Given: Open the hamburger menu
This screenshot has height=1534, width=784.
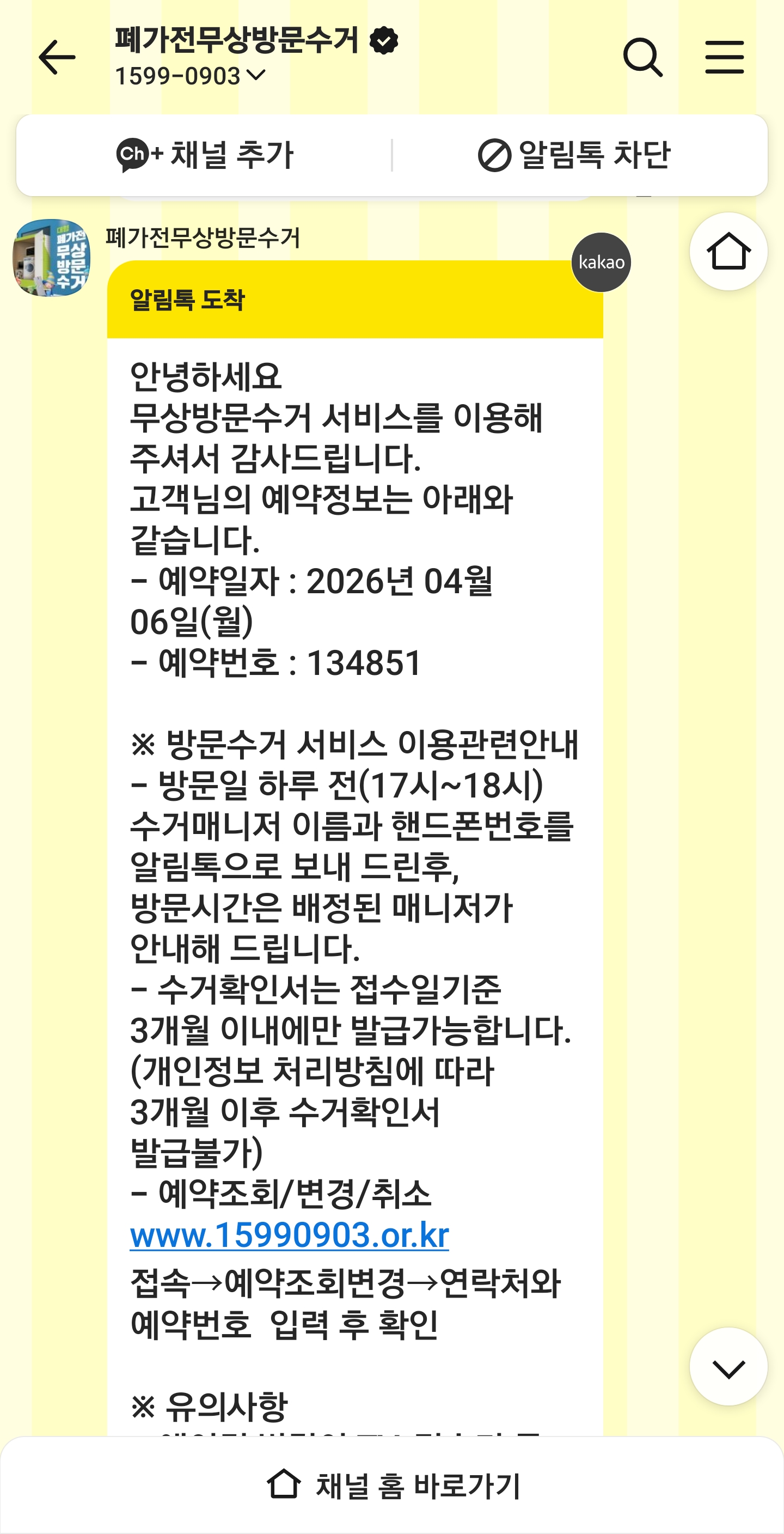Looking at the screenshot, I should [x=725, y=57].
